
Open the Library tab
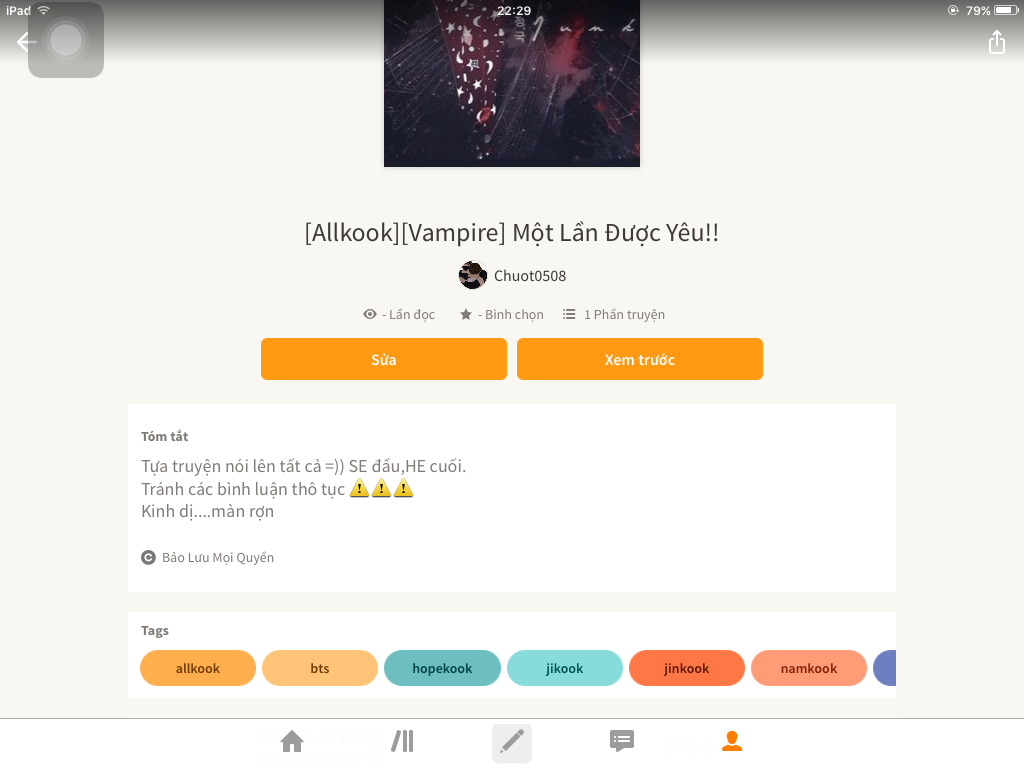tap(402, 741)
